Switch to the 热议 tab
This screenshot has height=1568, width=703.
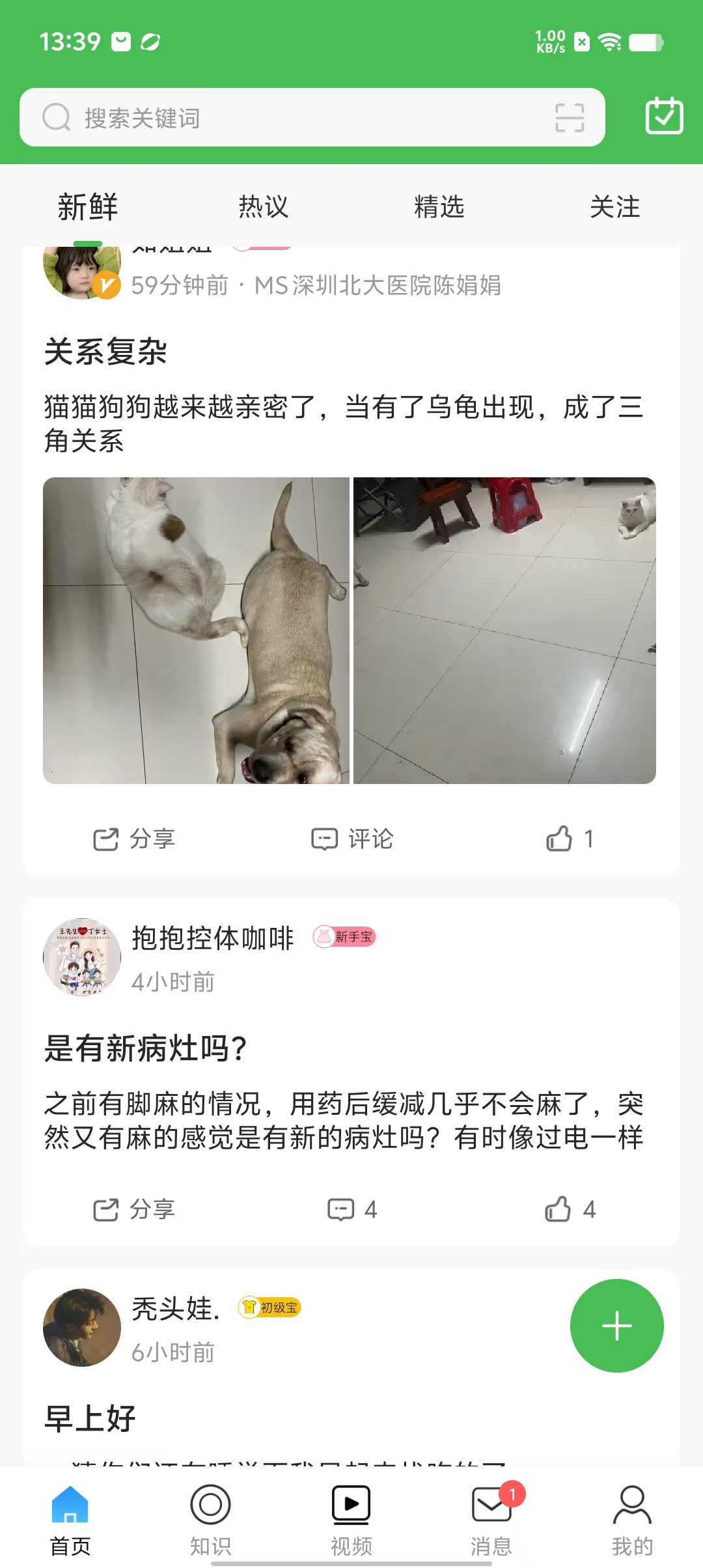coord(263,207)
